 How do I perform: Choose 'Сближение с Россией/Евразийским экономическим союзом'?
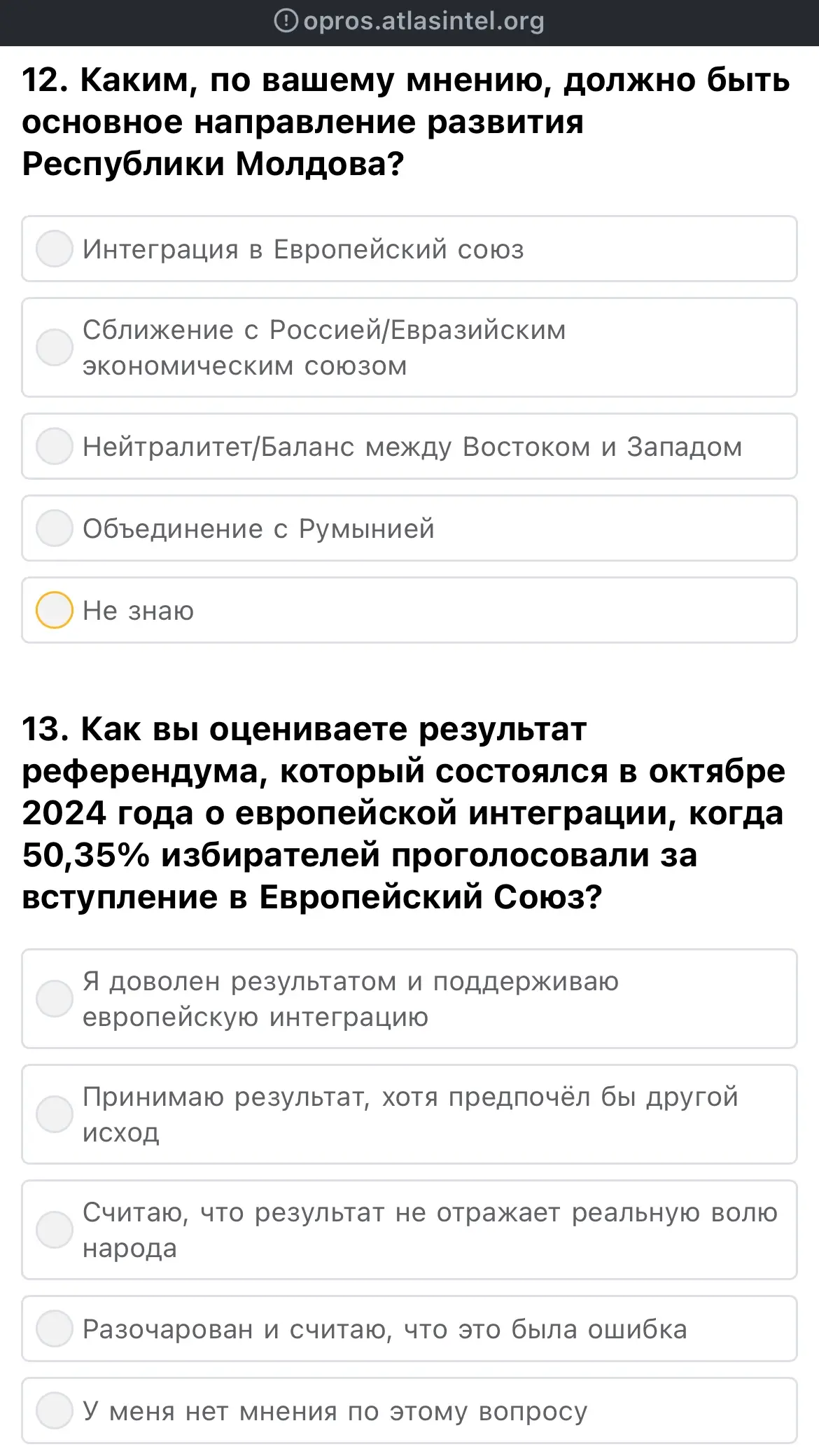(409, 347)
